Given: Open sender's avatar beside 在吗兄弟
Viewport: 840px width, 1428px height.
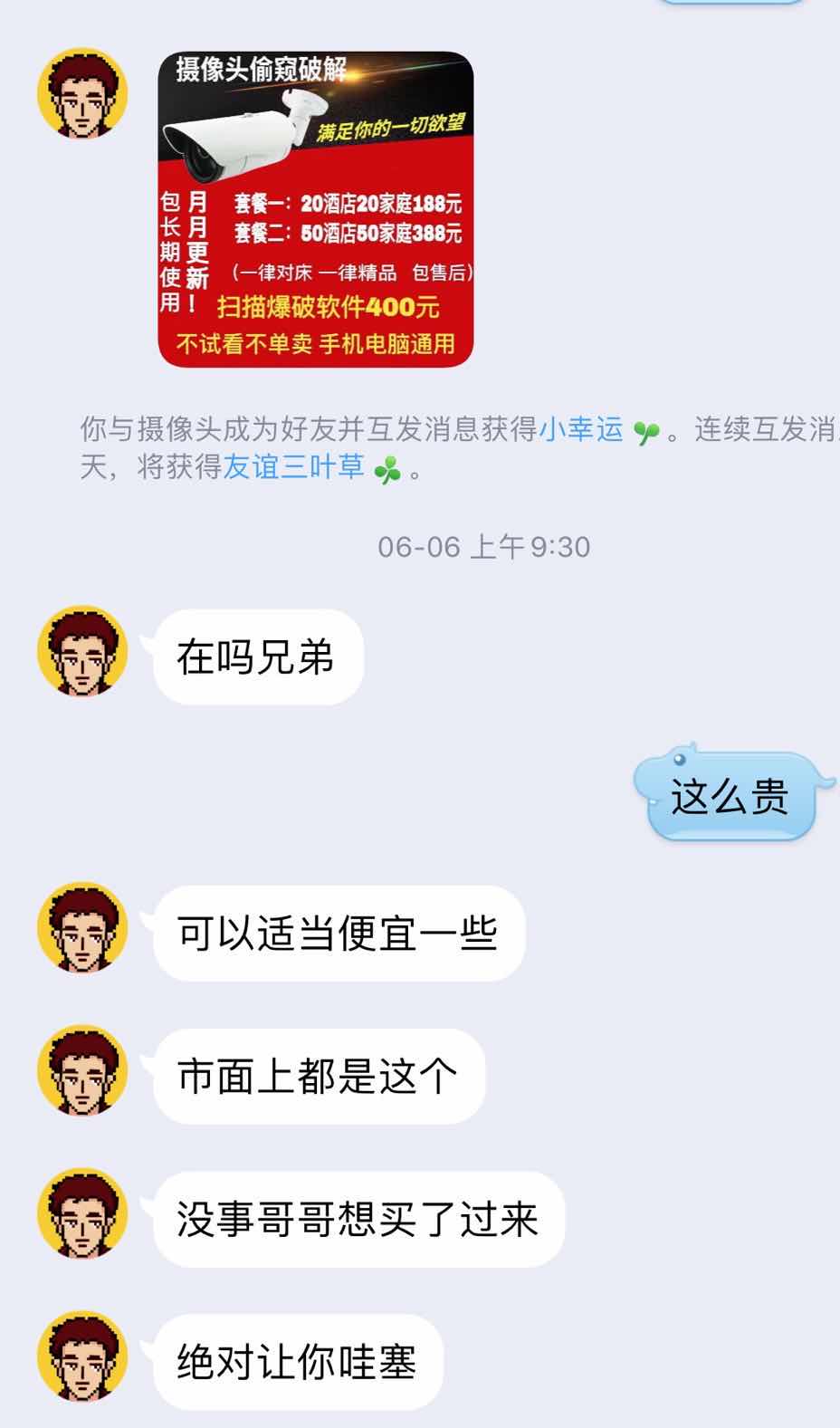Looking at the screenshot, I should coord(82,651).
